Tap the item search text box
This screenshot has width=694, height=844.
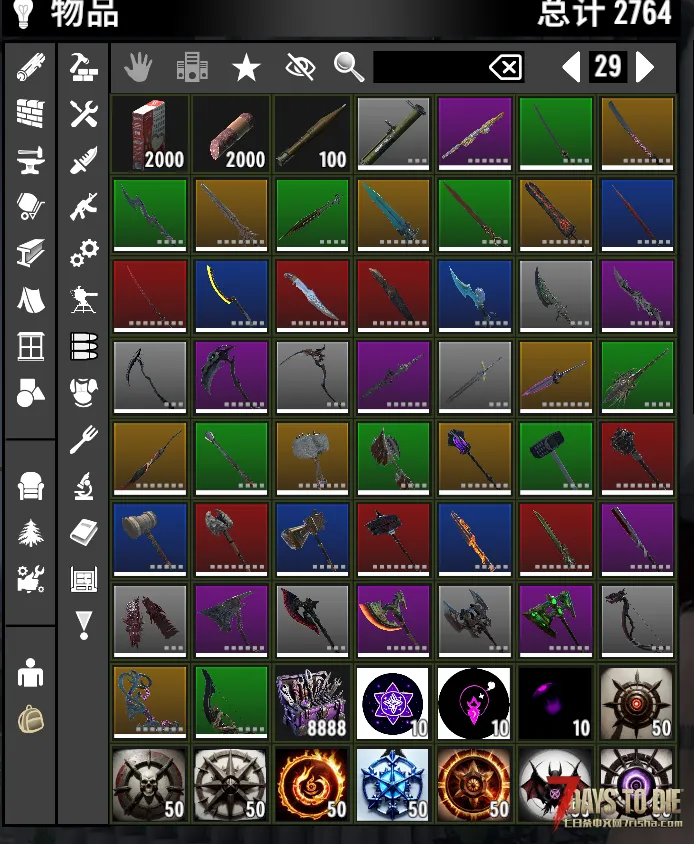tap(428, 67)
